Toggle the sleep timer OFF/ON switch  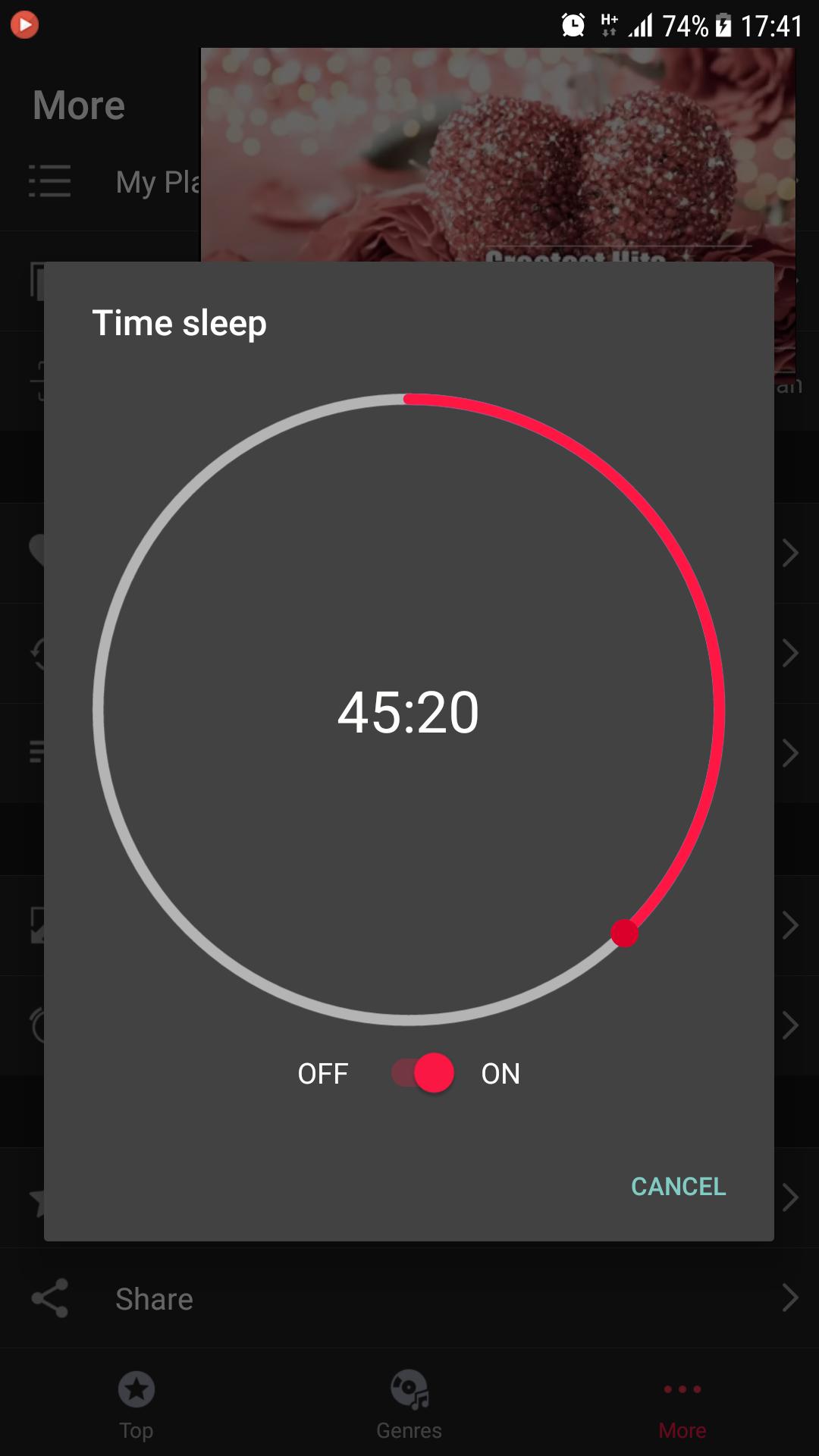click(x=422, y=1073)
